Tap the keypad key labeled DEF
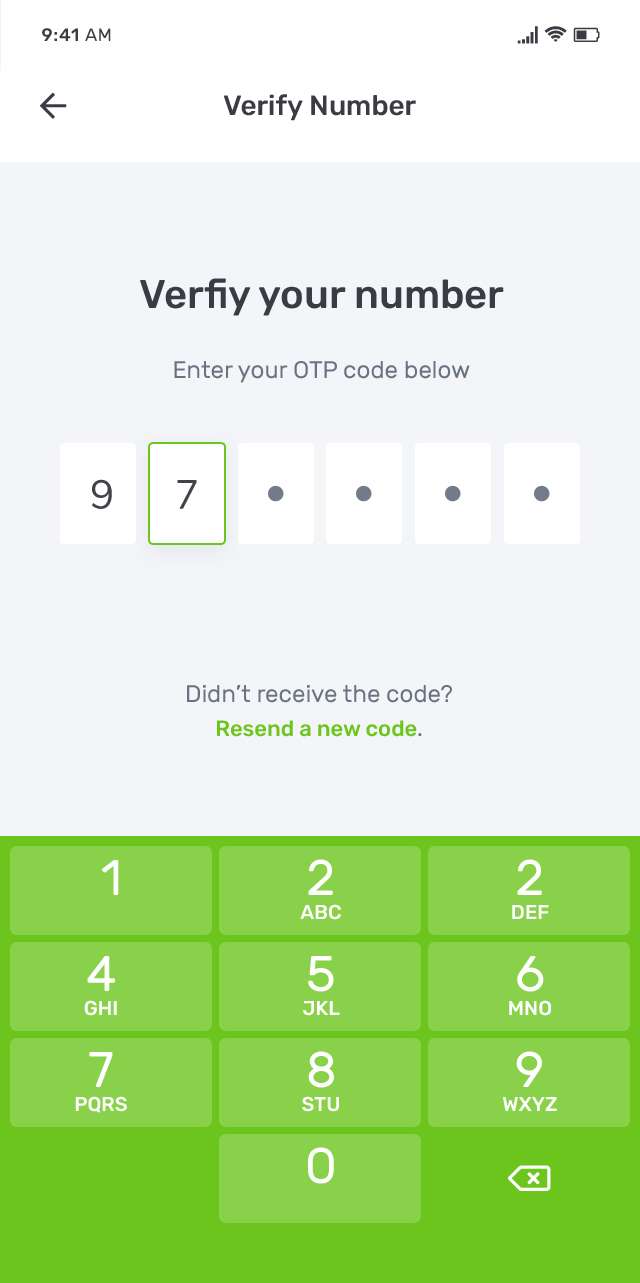640x1283 pixels. (x=529, y=890)
